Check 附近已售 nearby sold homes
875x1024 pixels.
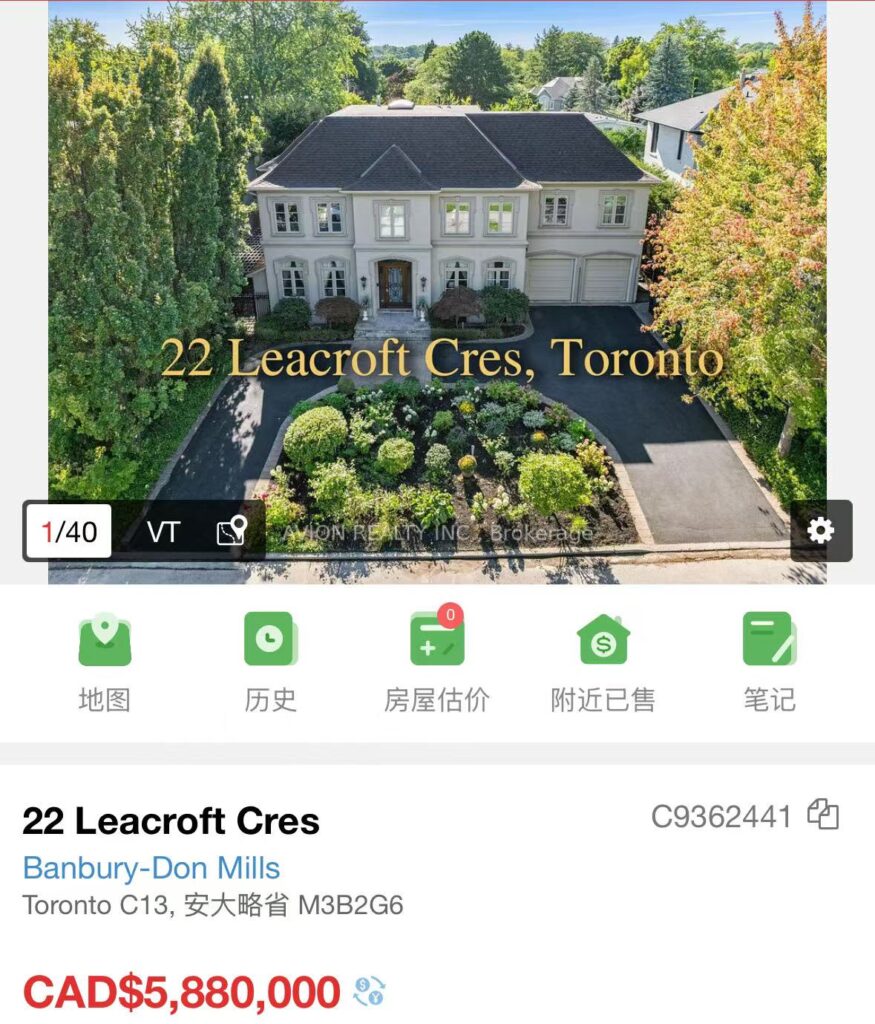tap(603, 662)
